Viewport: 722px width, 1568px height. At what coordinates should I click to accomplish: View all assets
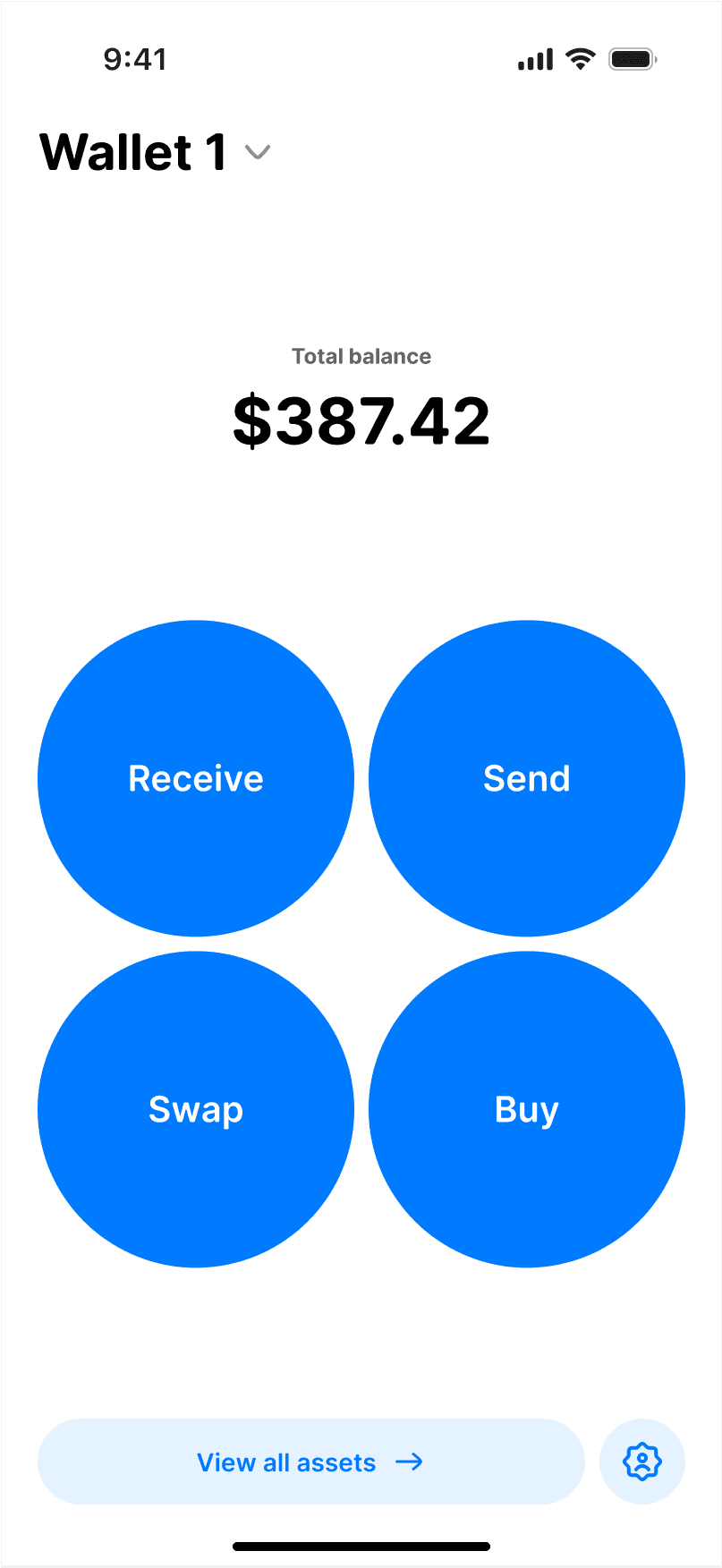[310, 1462]
